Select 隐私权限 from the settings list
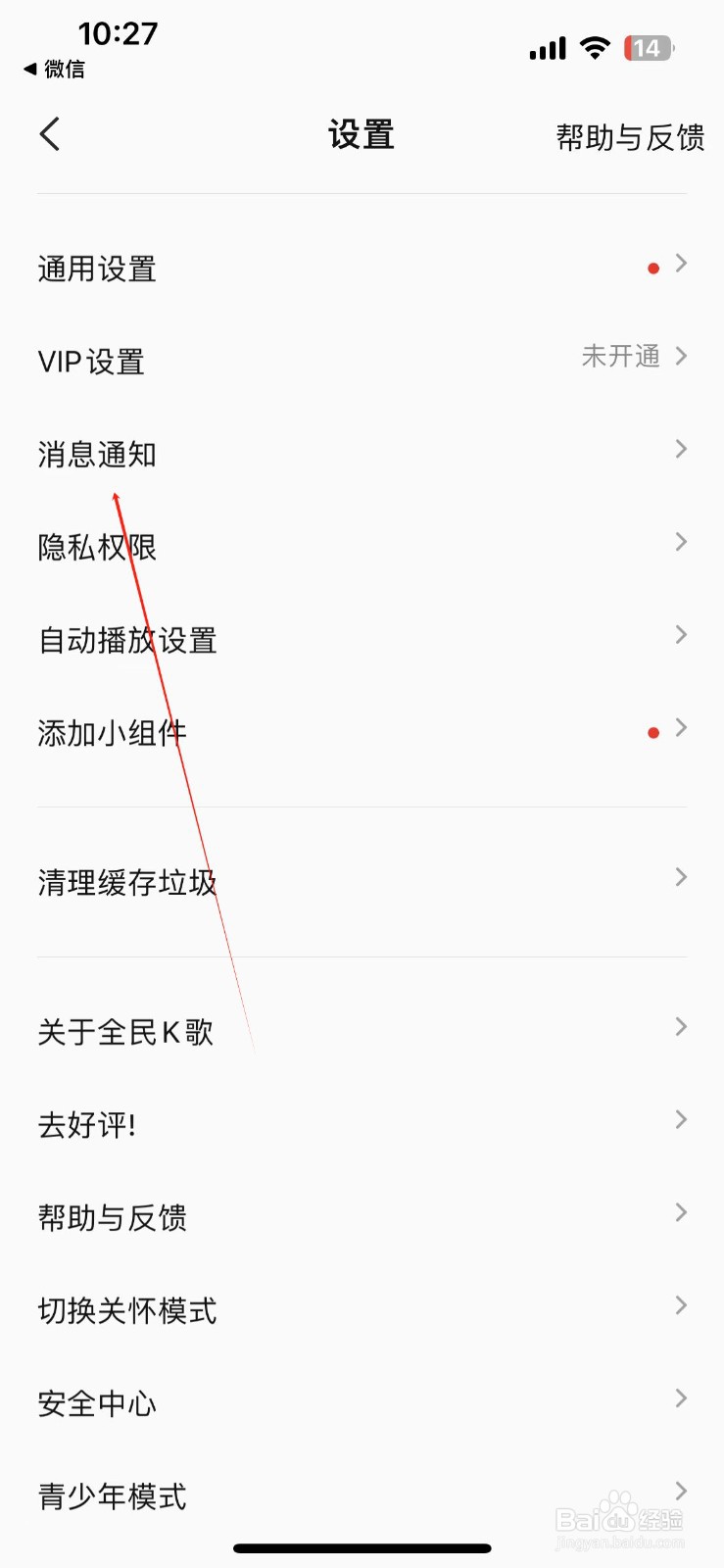The height and width of the screenshot is (1568, 724). [97, 547]
